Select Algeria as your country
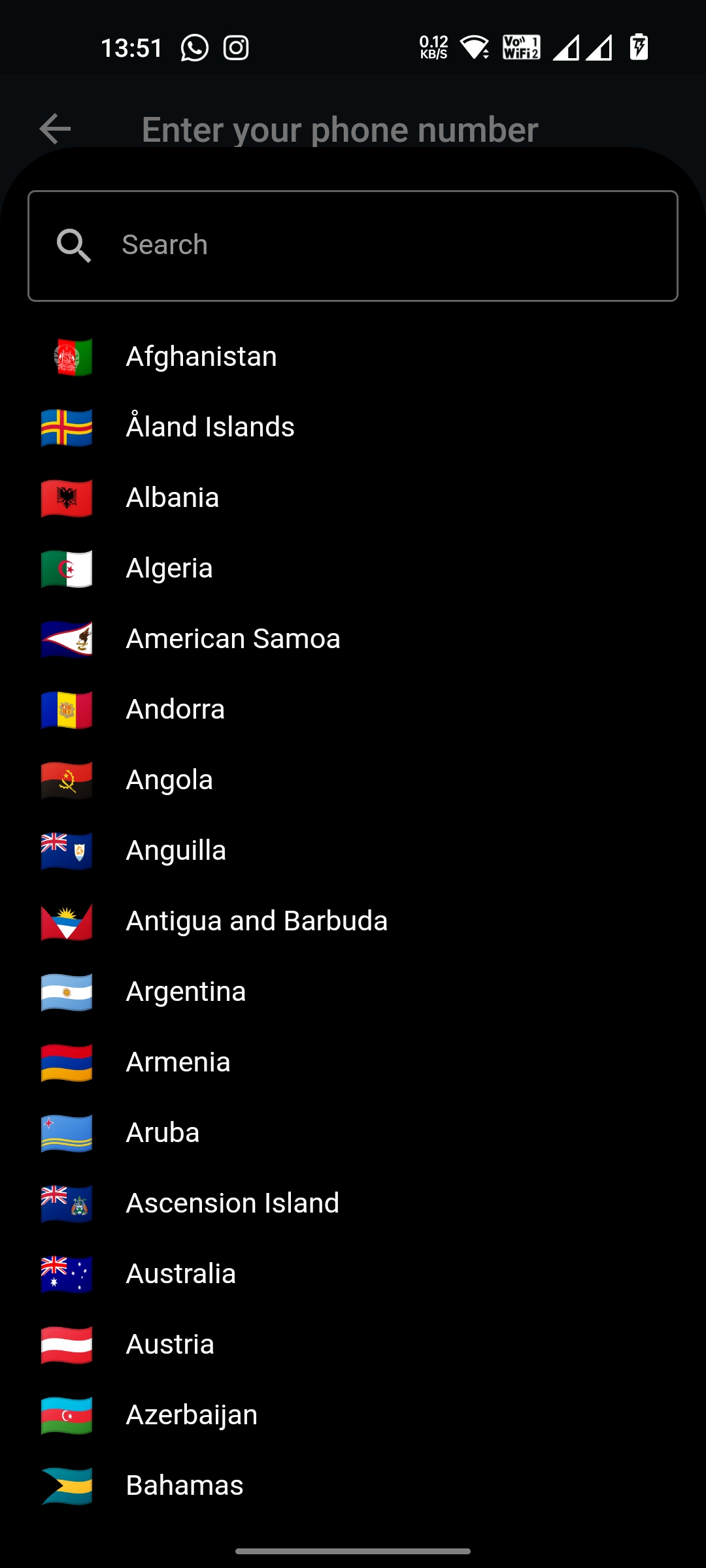Screen dimensions: 706x1568 pos(169,568)
